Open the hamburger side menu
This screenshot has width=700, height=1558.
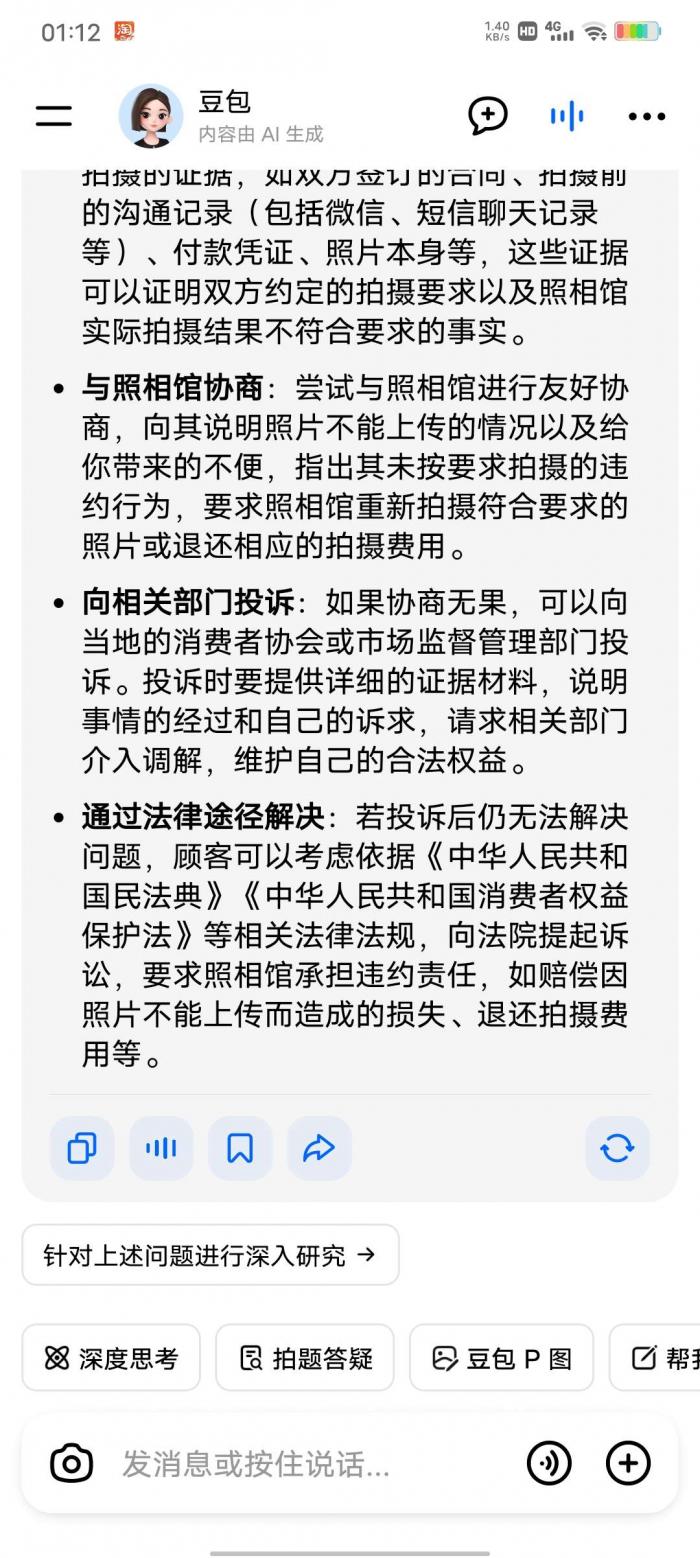coord(54,116)
